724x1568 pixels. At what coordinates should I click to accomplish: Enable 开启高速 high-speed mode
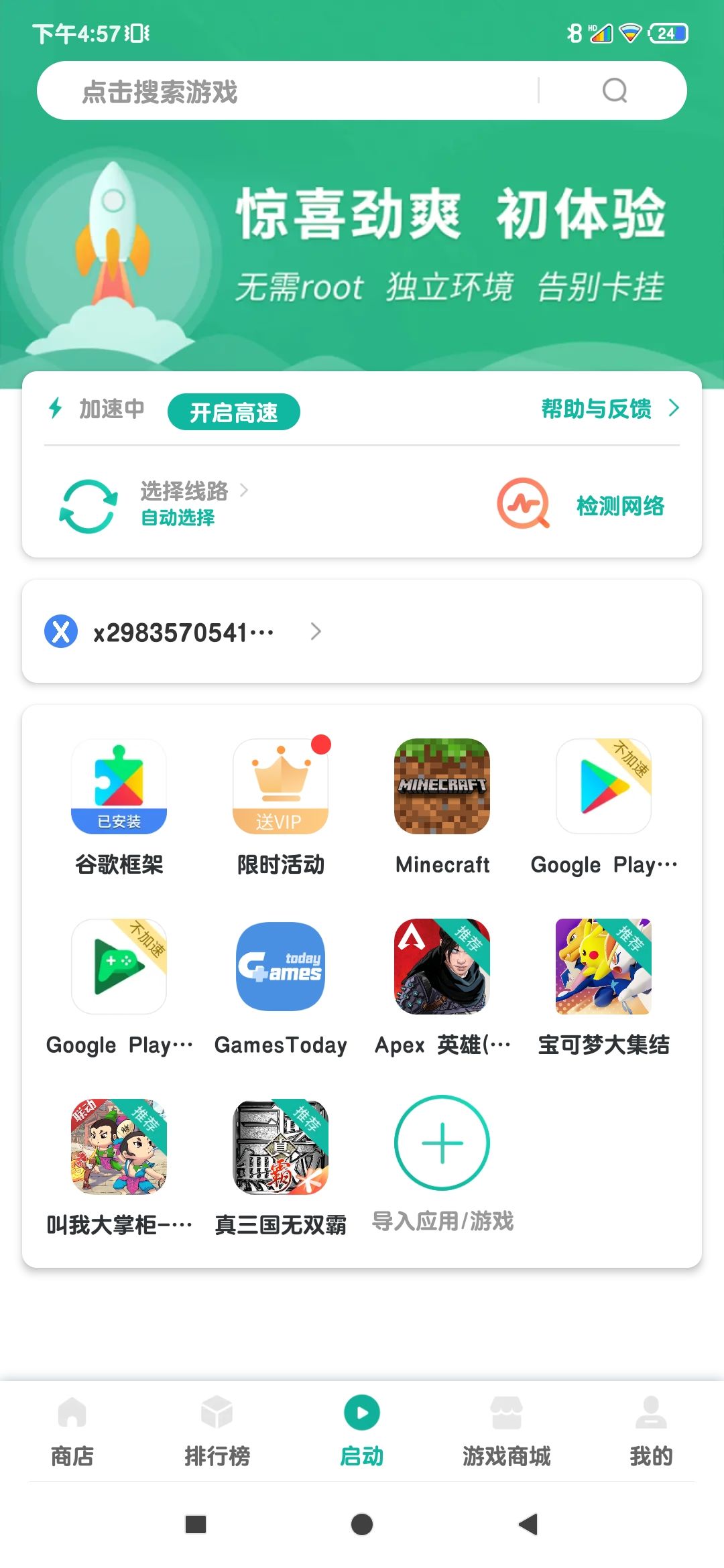point(233,412)
